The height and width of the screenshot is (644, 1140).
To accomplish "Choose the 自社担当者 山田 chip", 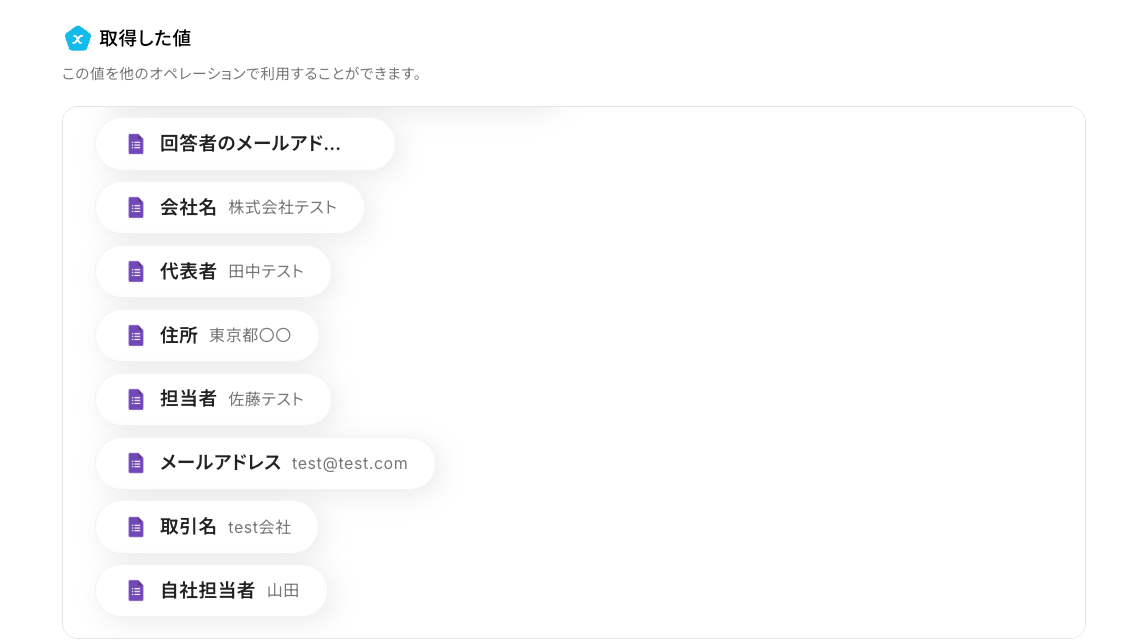I will tap(211, 591).
